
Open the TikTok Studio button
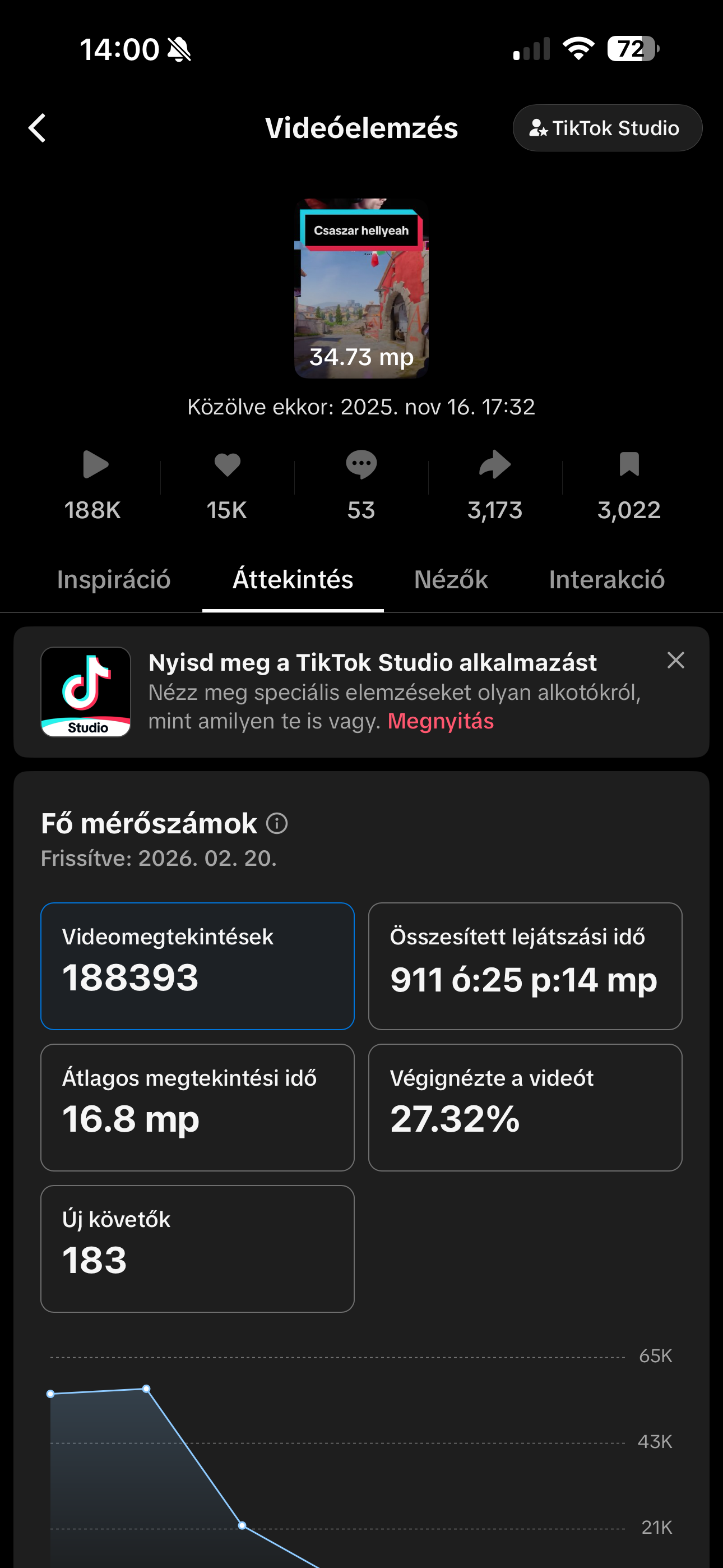coord(607,128)
